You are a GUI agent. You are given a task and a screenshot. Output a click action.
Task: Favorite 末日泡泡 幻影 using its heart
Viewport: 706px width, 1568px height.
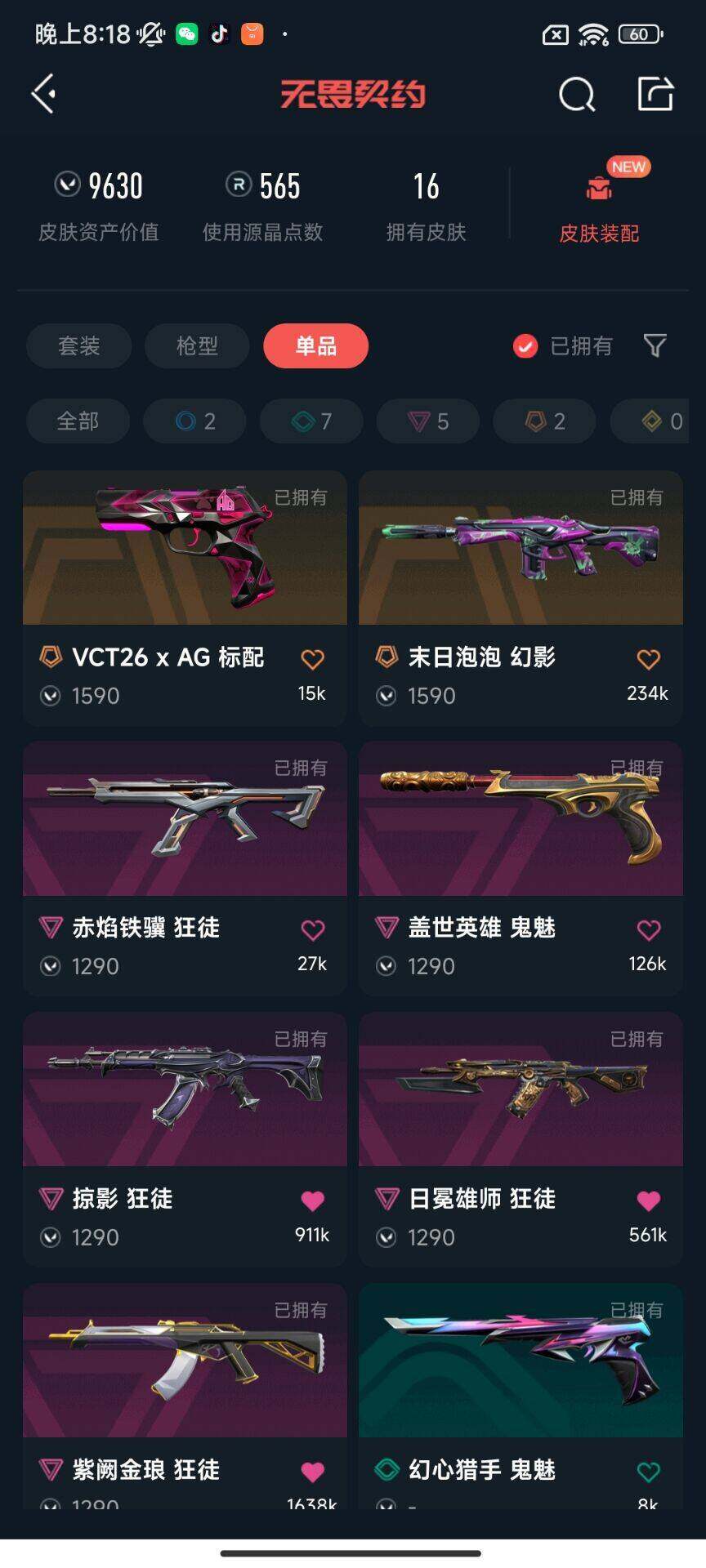click(x=648, y=659)
